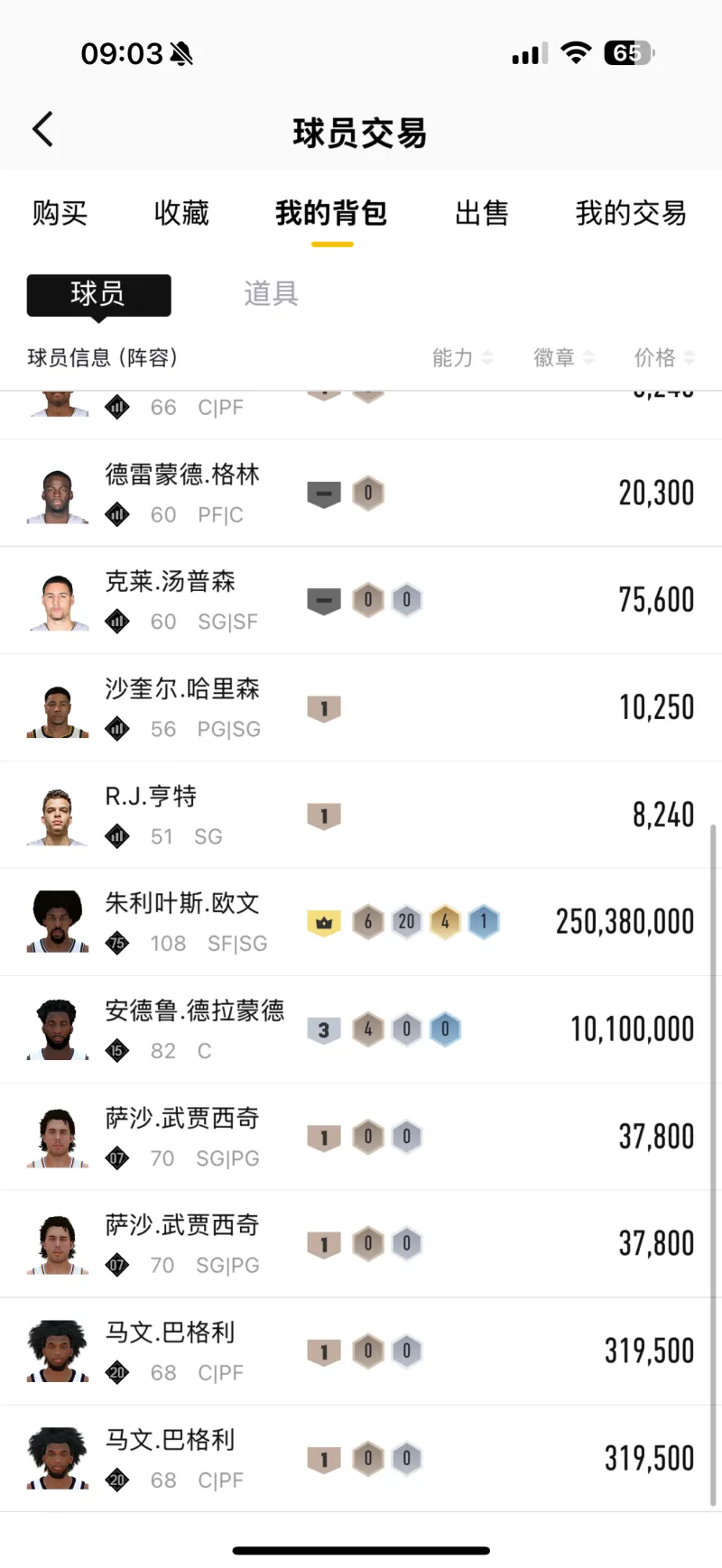Expand the 能力 column sorter arrows
Viewport: 722px width, 1568px height.
click(488, 358)
